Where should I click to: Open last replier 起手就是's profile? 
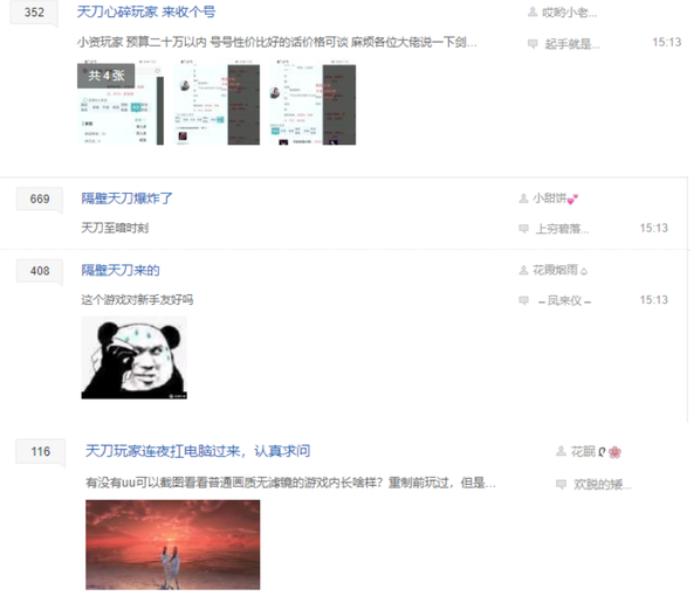tap(572, 44)
